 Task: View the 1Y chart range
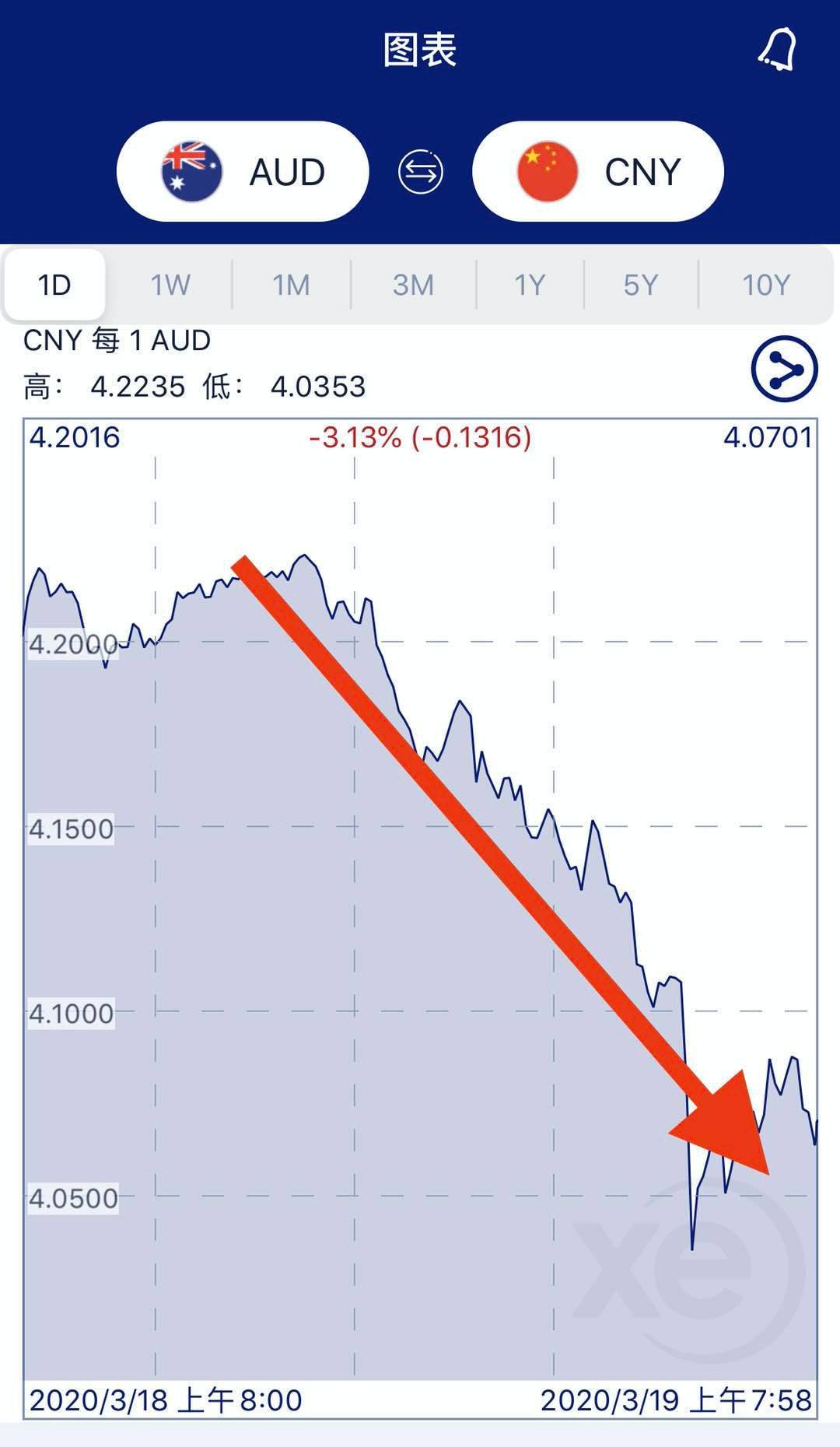(x=530, y=285)
